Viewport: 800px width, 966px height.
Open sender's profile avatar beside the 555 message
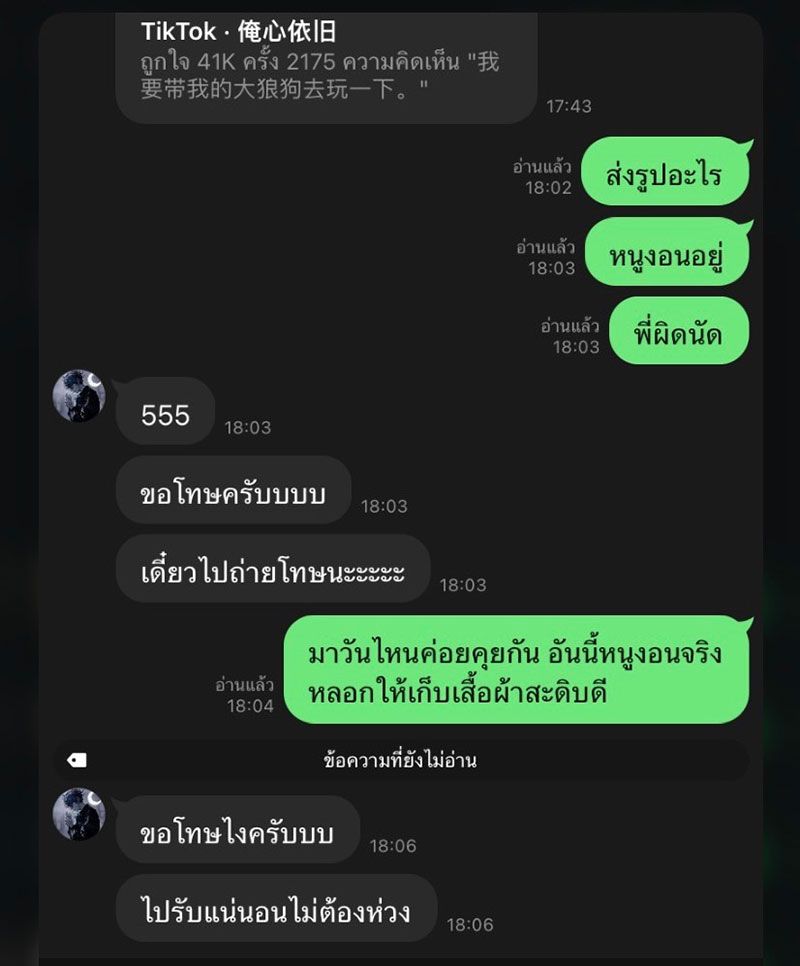(x=79, y=396)
